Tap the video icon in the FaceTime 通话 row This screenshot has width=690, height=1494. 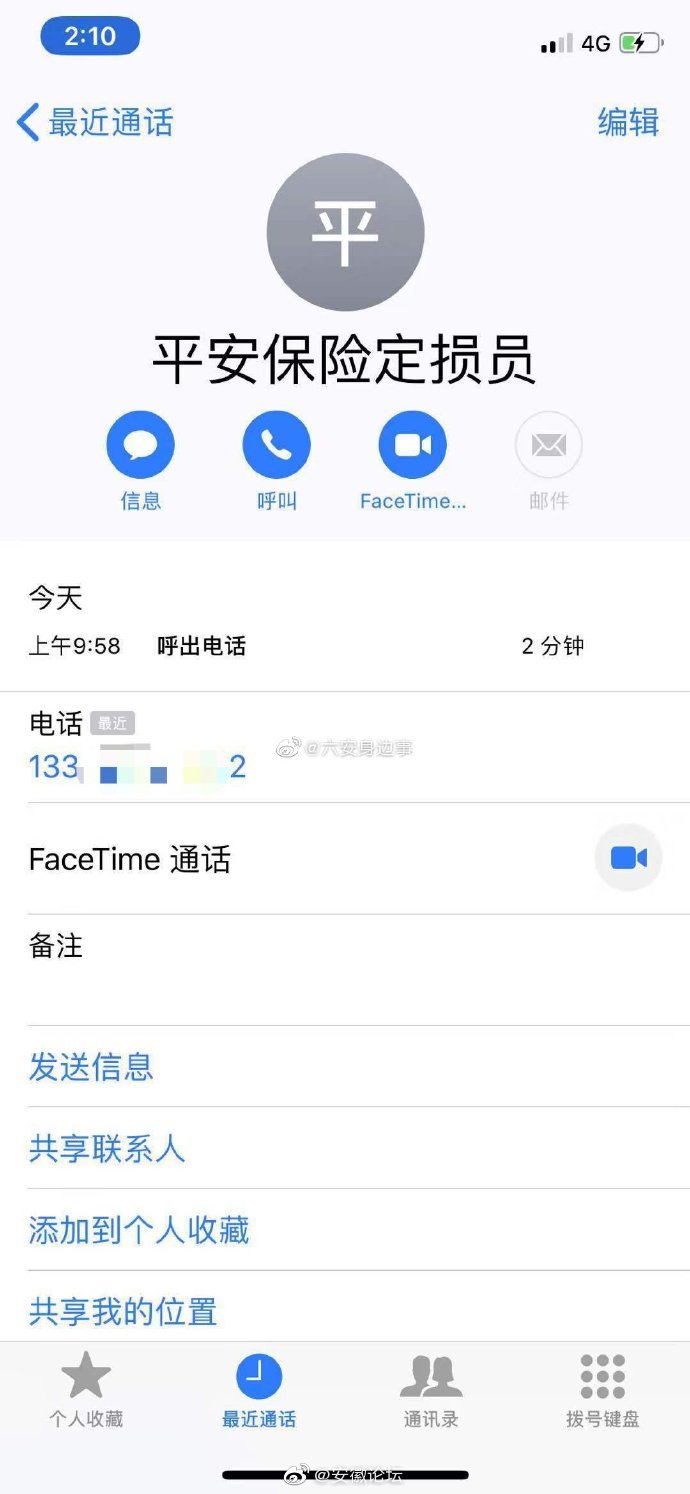pos(628,858)
